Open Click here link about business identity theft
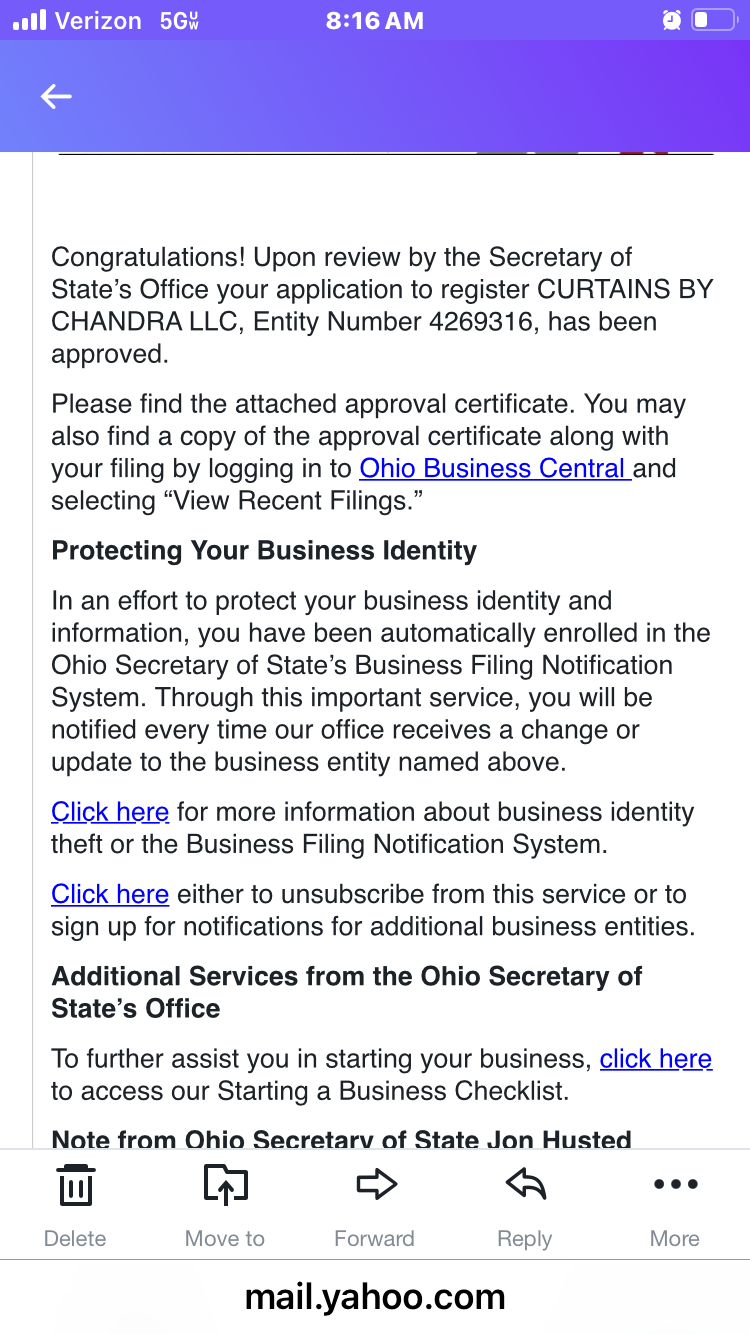 (x=110, y=812)
